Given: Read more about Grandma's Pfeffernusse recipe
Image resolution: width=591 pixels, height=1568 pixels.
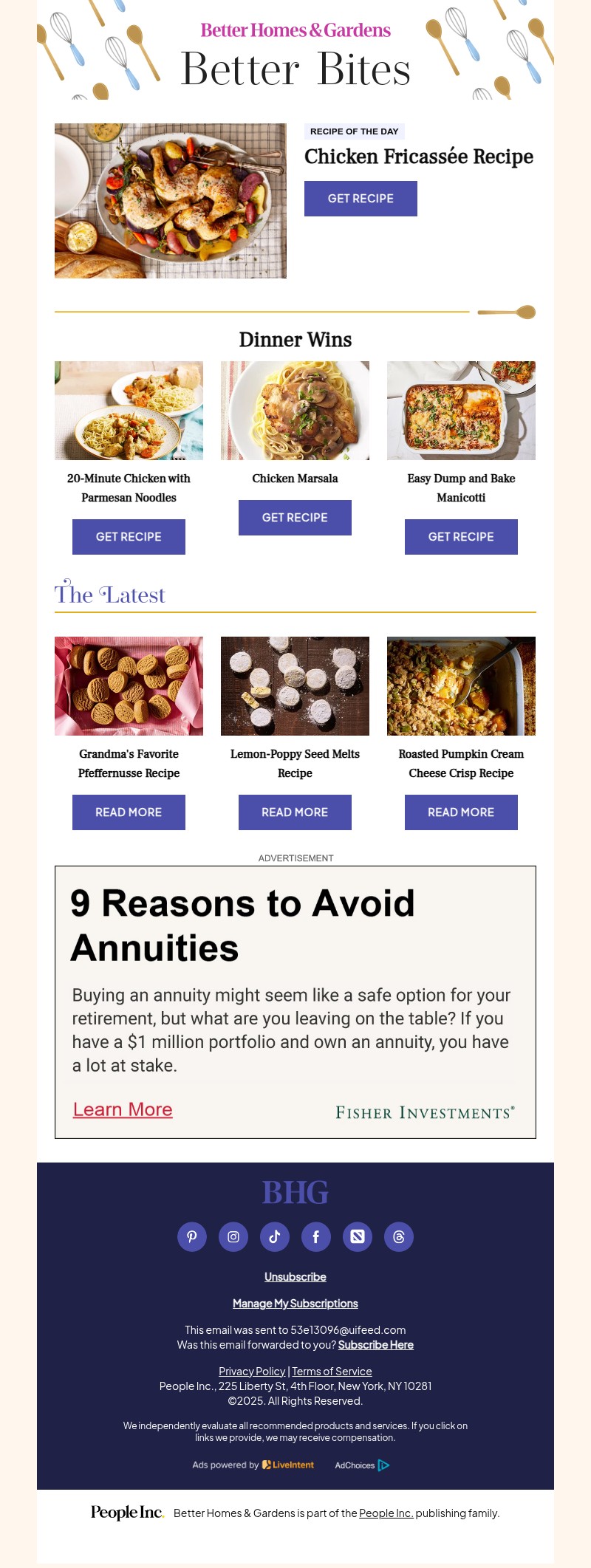Looking at the screenshot, I should 129,812.
